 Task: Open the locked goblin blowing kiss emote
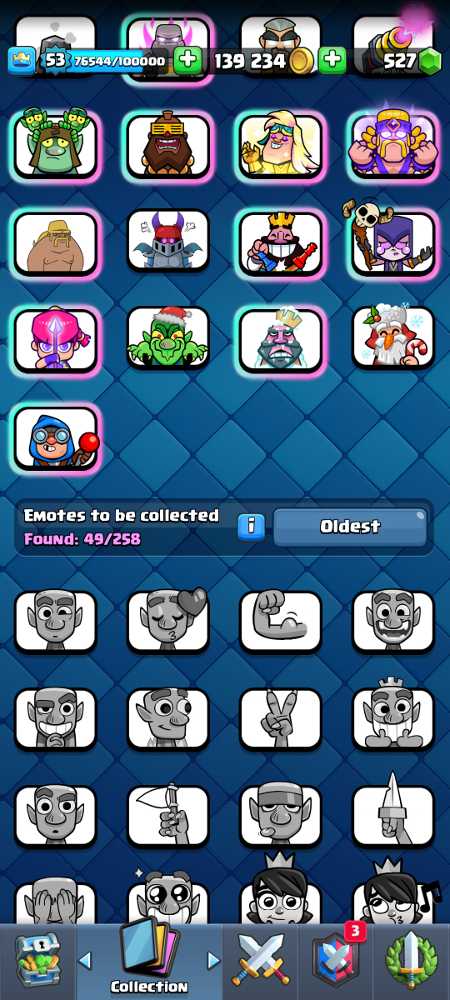click(x=168, y=621)
